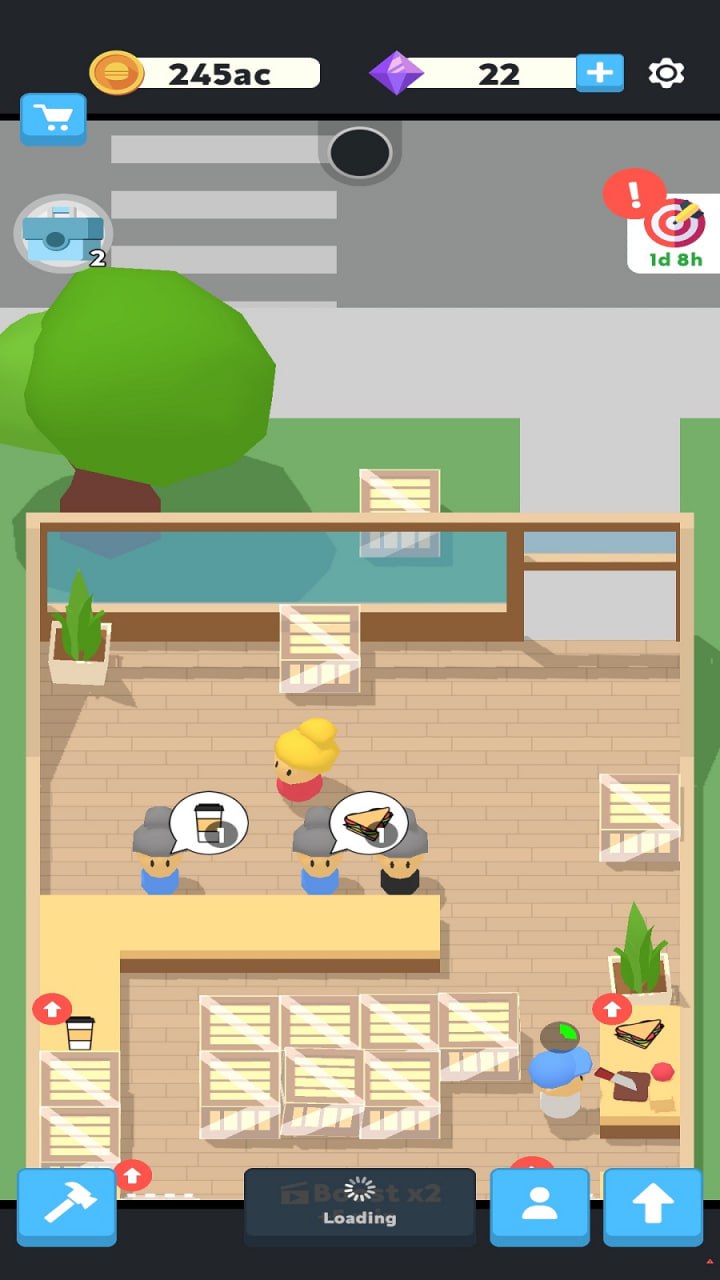Open the settings gear
Viewport: 720px width, 1280px height.
(x=666, y=73)
